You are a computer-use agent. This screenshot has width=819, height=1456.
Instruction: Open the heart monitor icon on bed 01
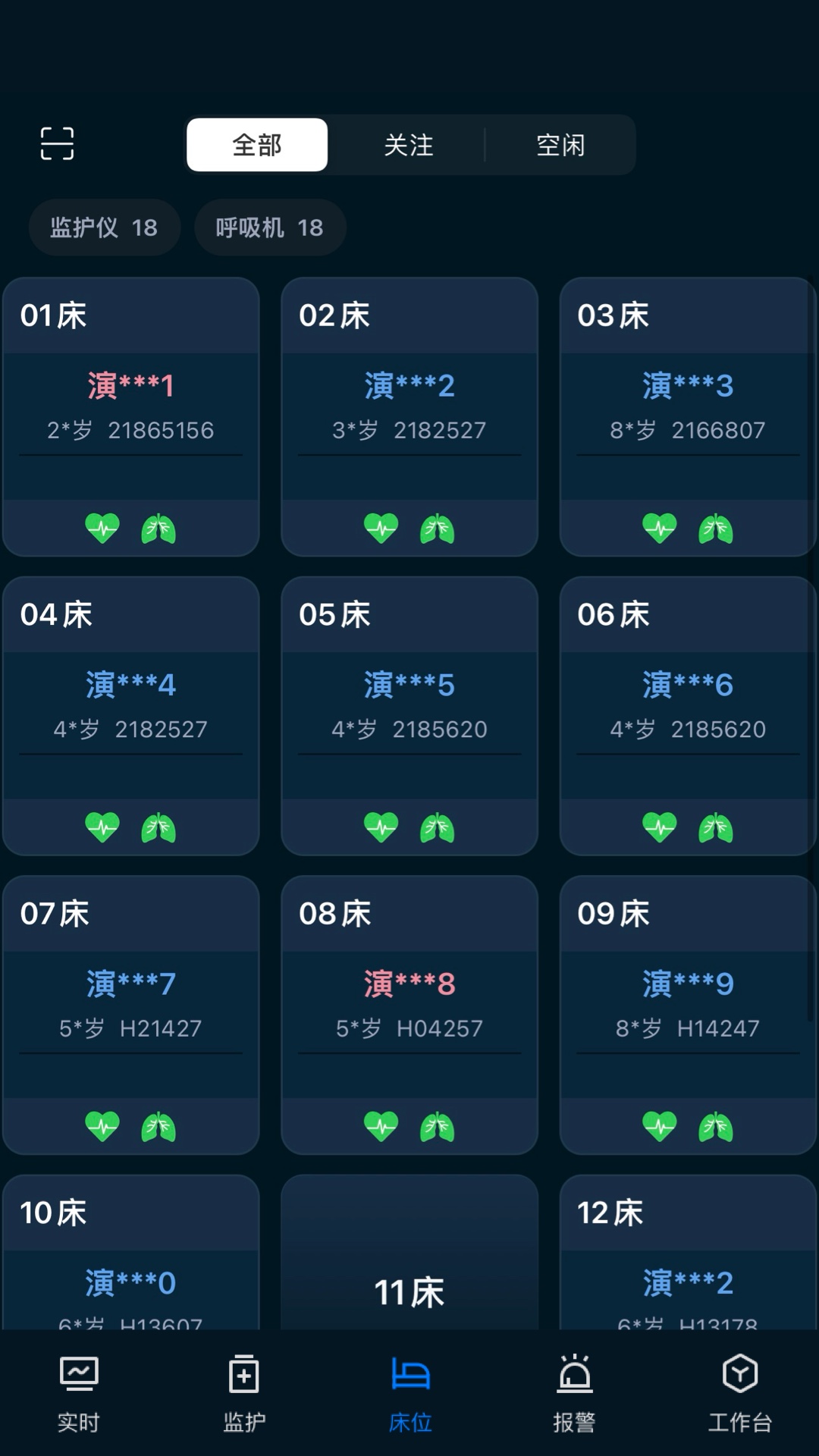[104, 529]
